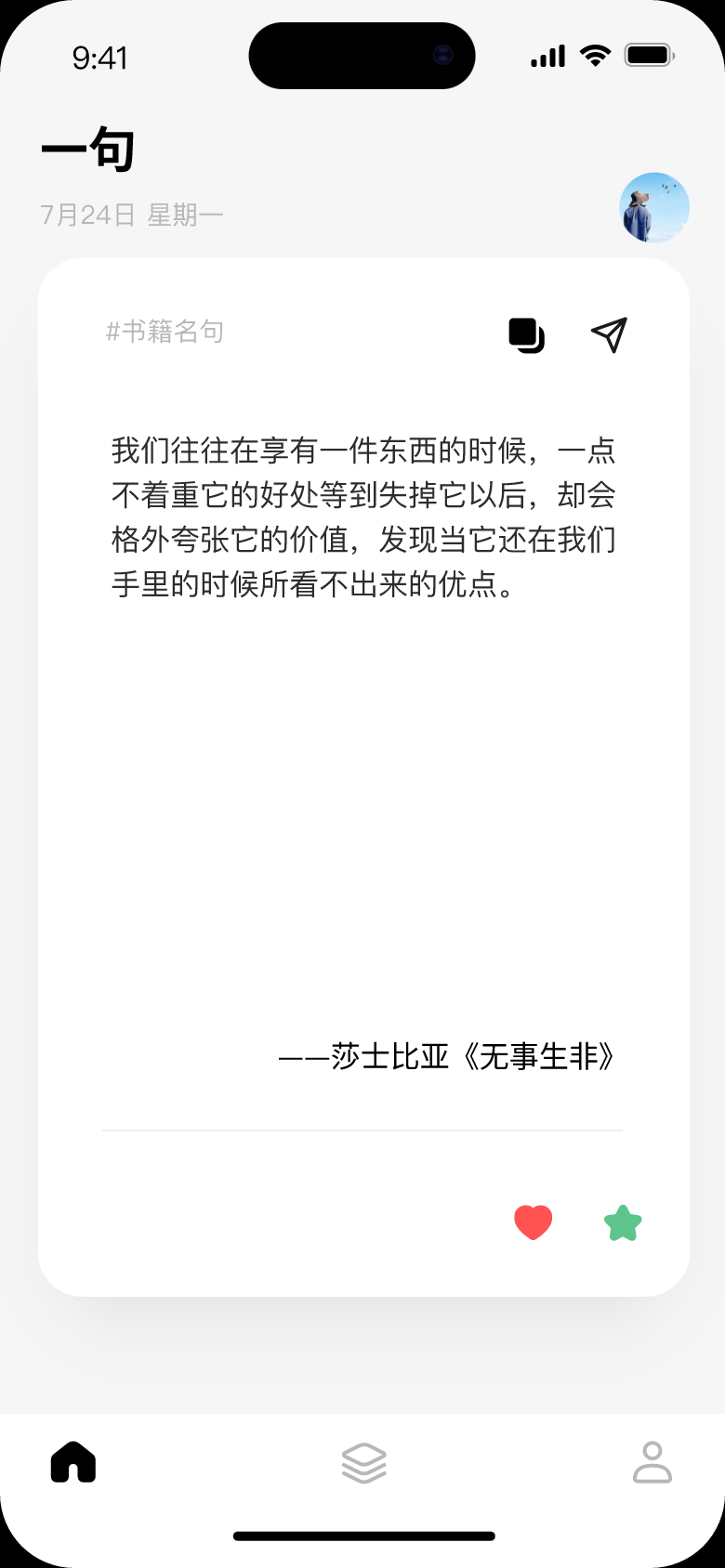The width and height of the screenshot is (725, 1568).
Task: Favorite the quote with the green star
Action: tap(623, 1222)
